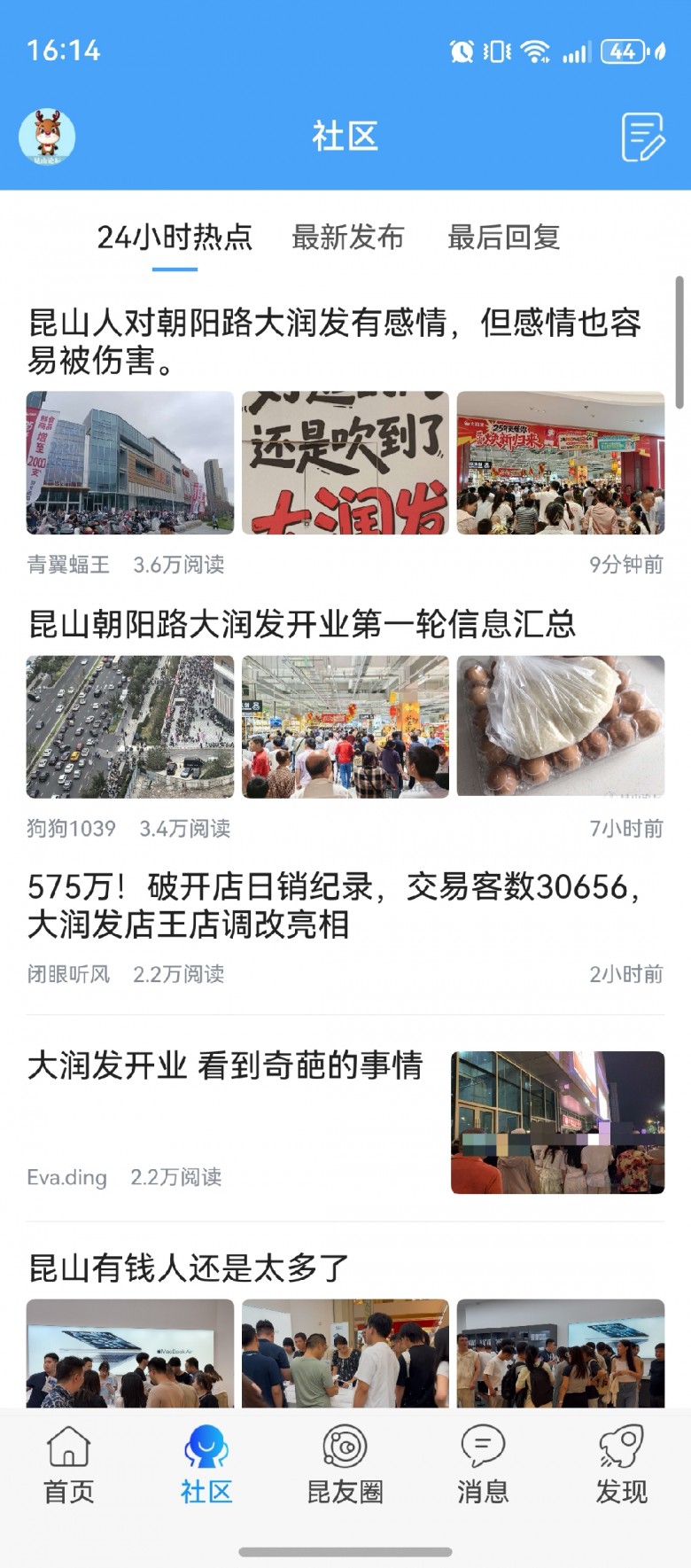Switch to the 最后回复 tab
Image resolution: width=691 pixels, height=1568 pixels.
coord(503,238)
